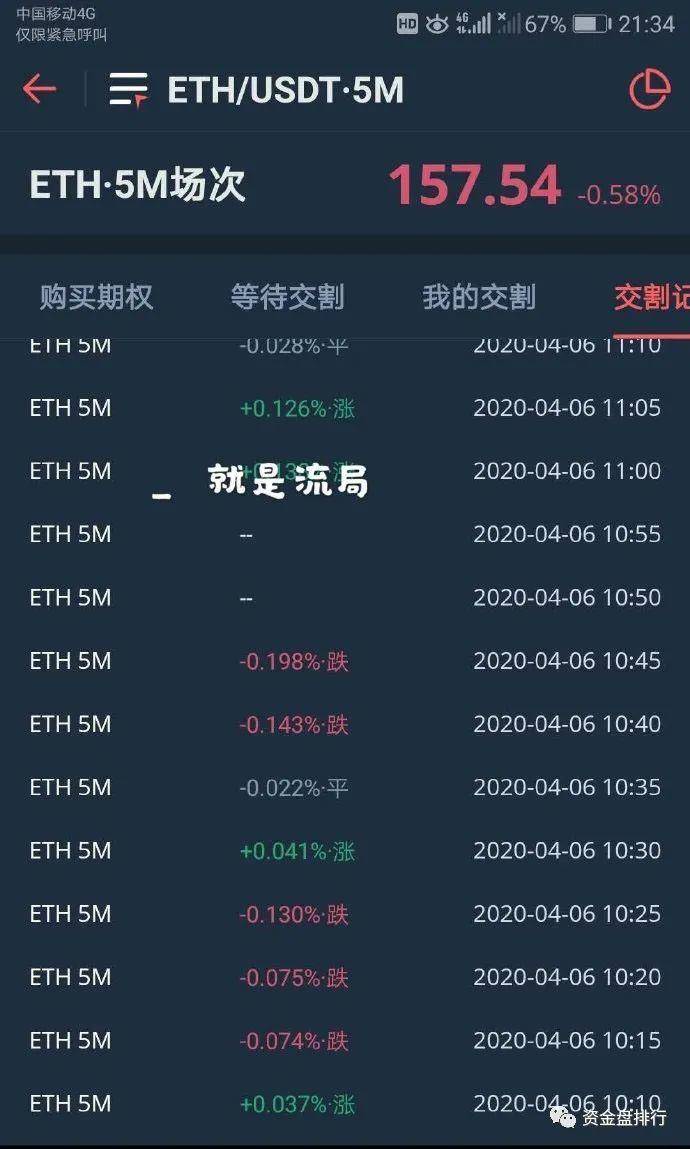Viewport: 690px width, 1149px height.
Task: Switch to the 购买期权 tab
Action: pos(96,298)
